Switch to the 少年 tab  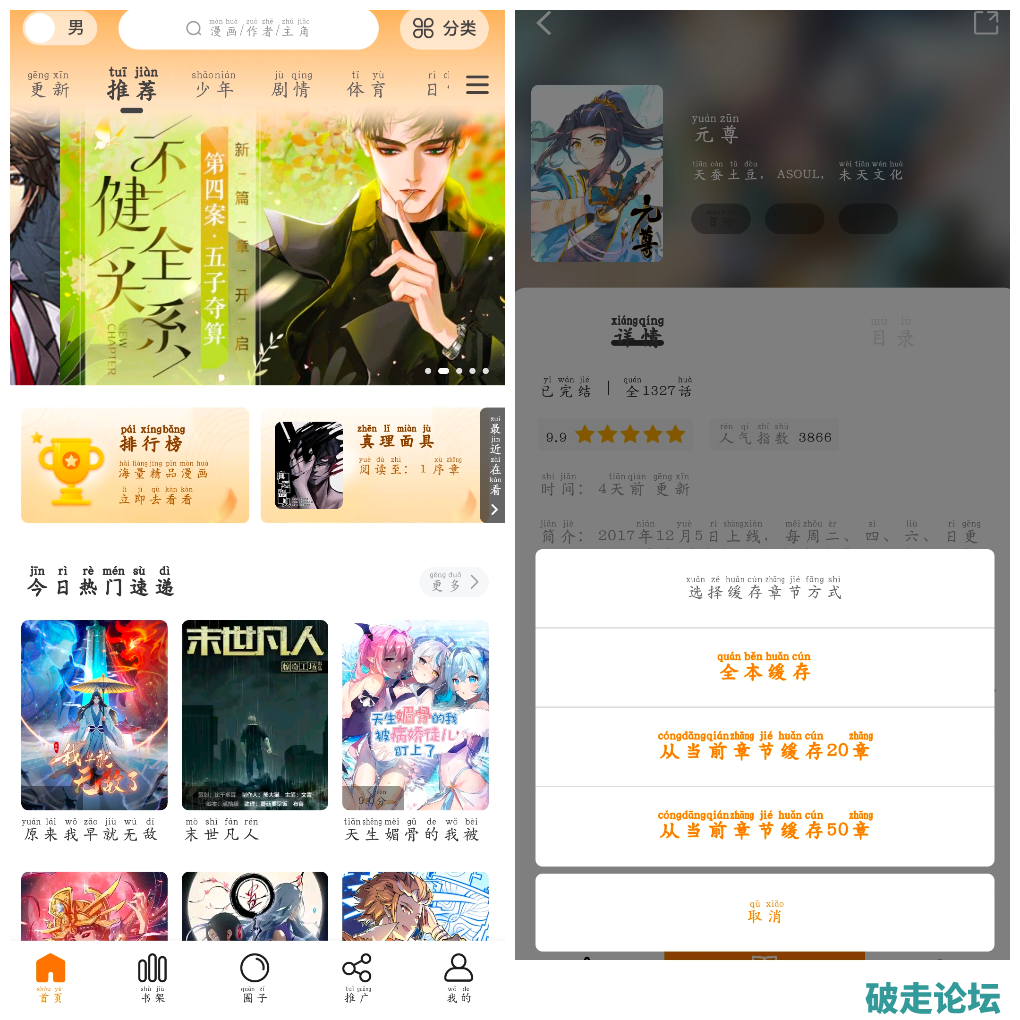(x=213, y=85)
